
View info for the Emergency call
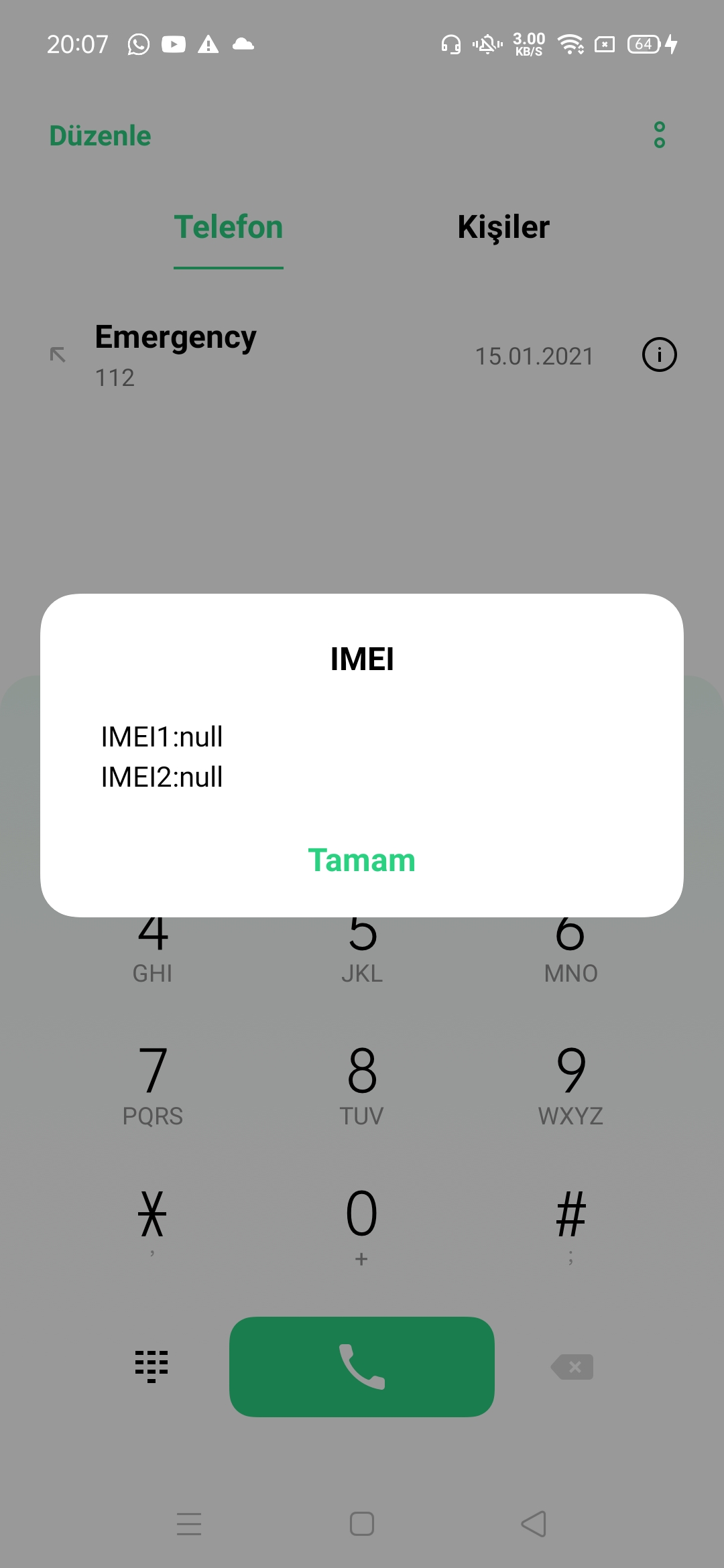pyautogui.click(x=660, y=354)
